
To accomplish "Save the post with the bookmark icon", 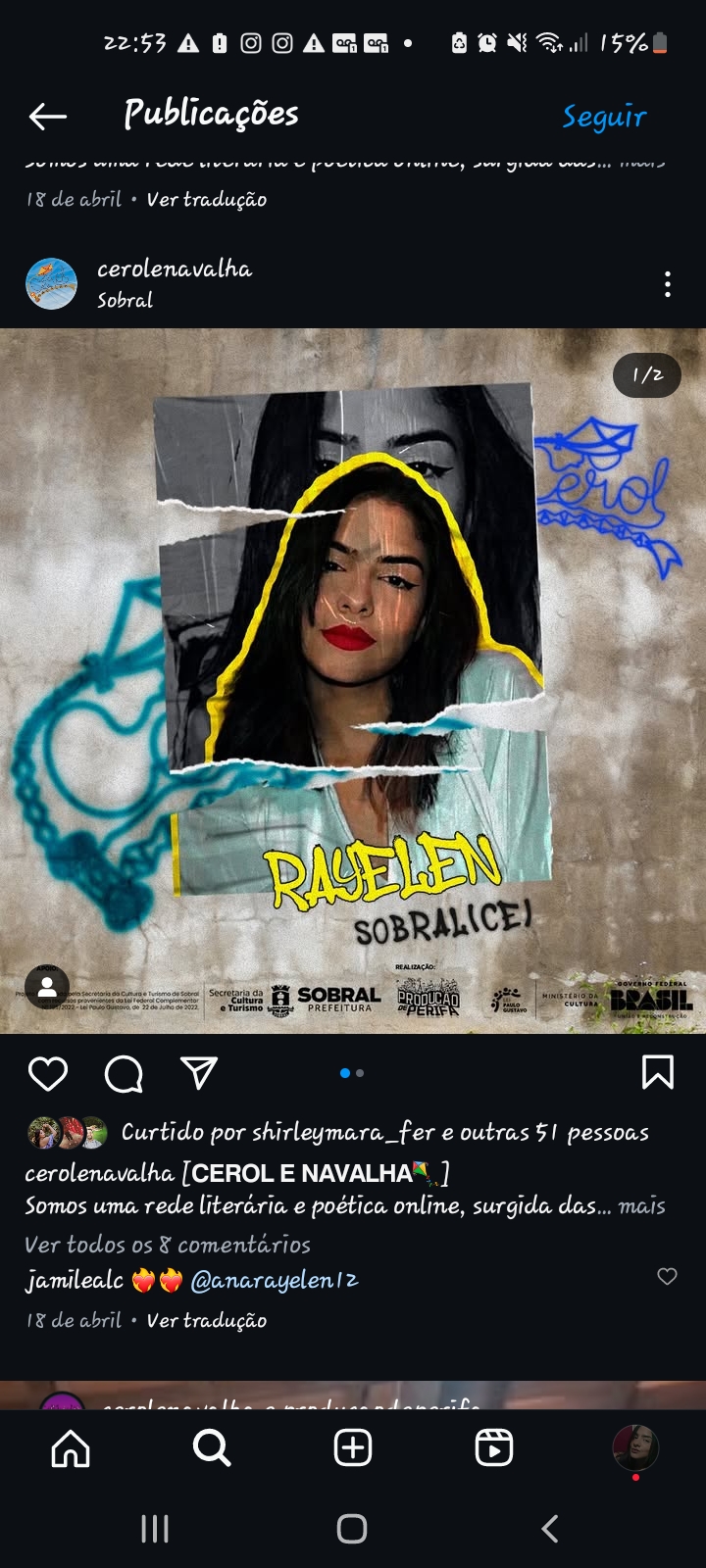I will (657, 1072).
